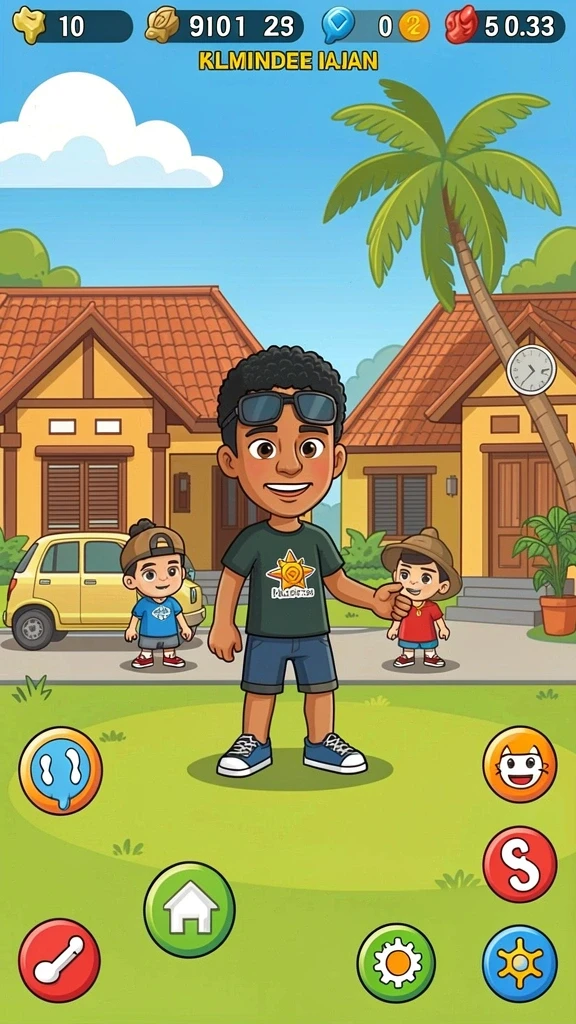Tap the blue button with yellow gear
Viewport: 576px width, 1024px height.
[520, 963]
